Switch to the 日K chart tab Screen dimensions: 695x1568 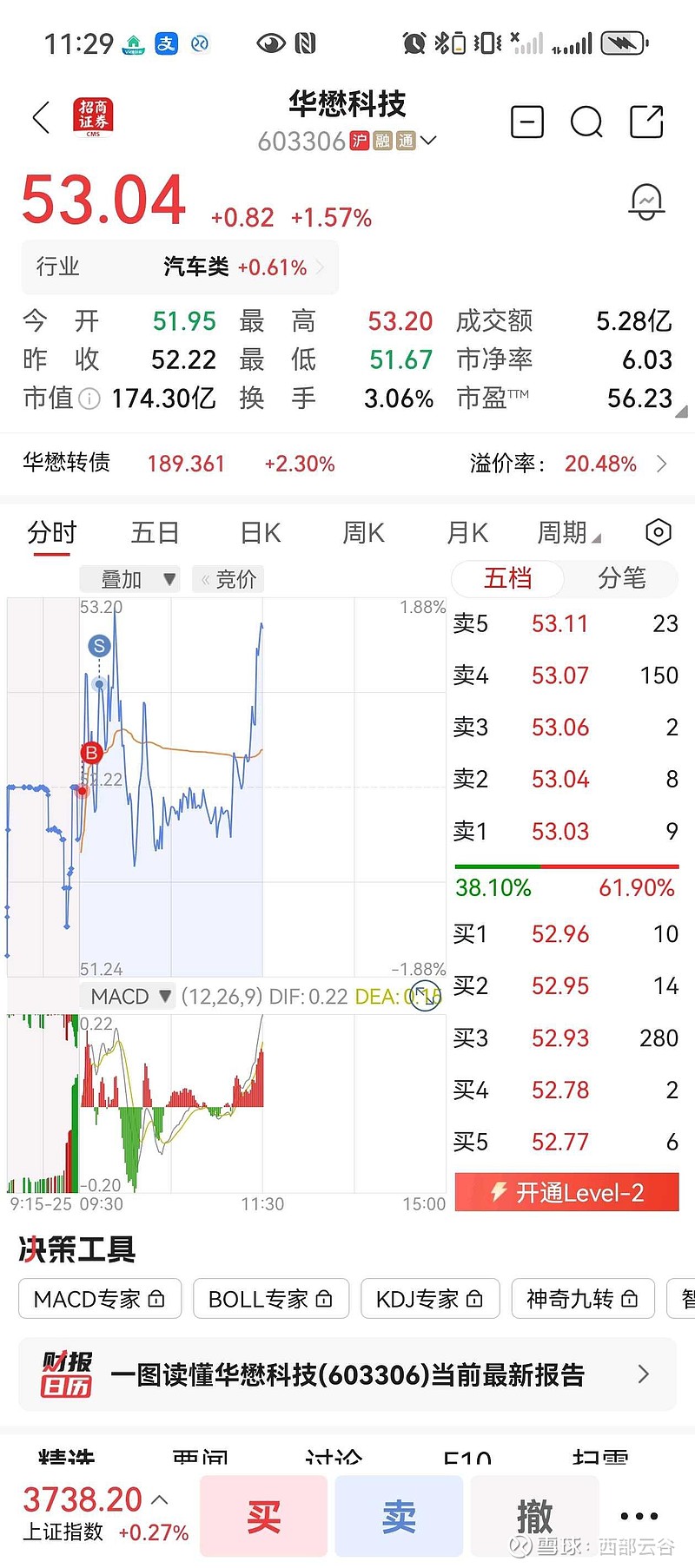[260, 532]
